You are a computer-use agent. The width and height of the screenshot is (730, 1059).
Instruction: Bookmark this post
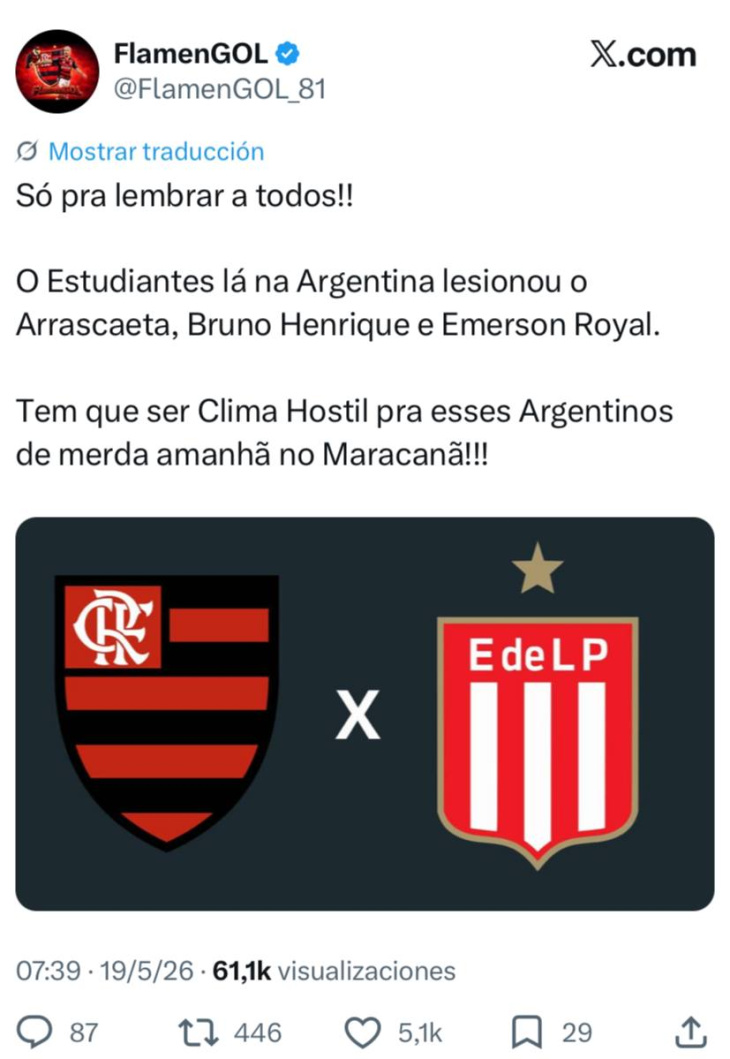tap(527, 1032)
